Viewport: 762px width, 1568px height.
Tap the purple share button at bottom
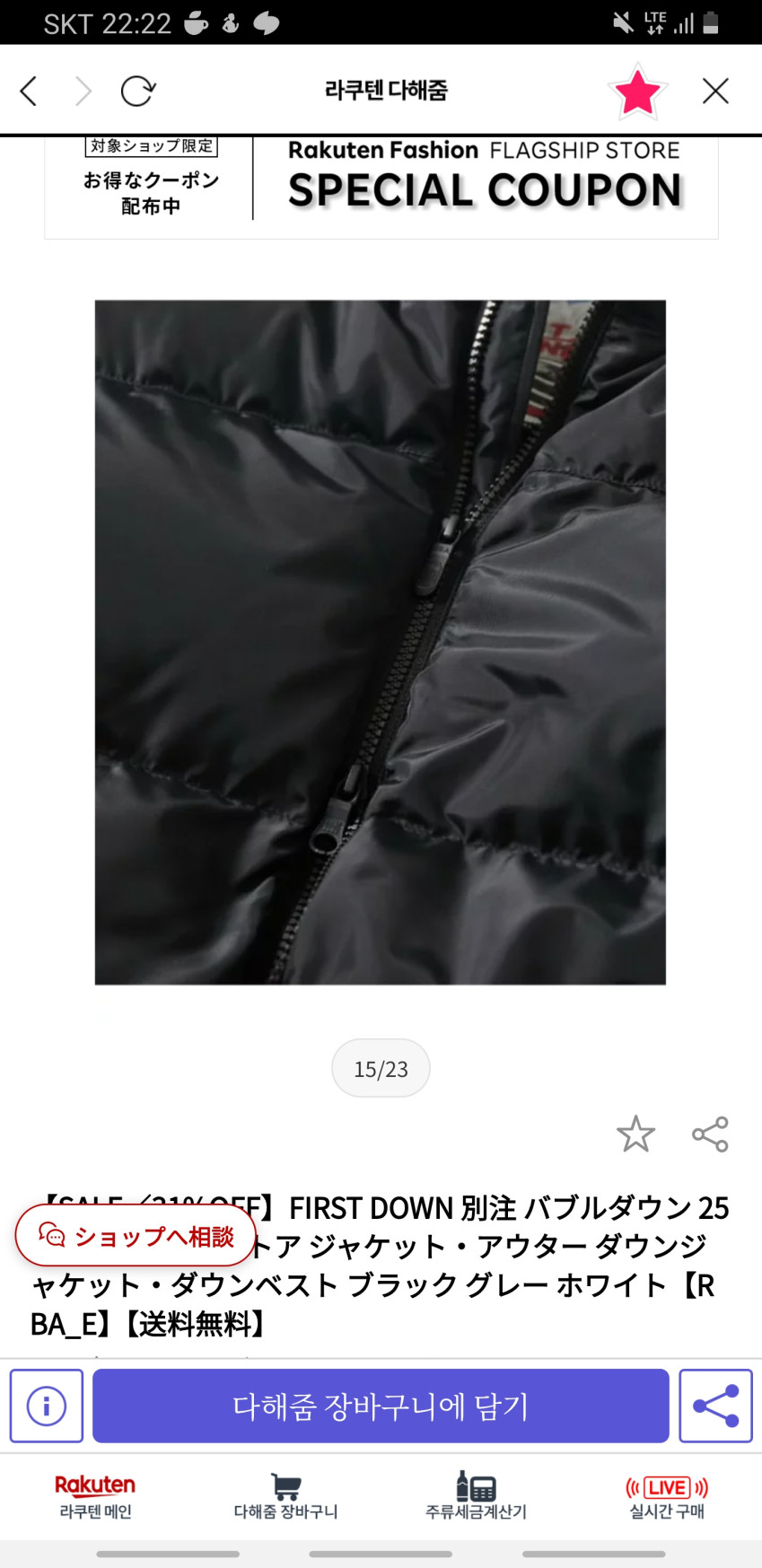click(x=715, y=1406)
